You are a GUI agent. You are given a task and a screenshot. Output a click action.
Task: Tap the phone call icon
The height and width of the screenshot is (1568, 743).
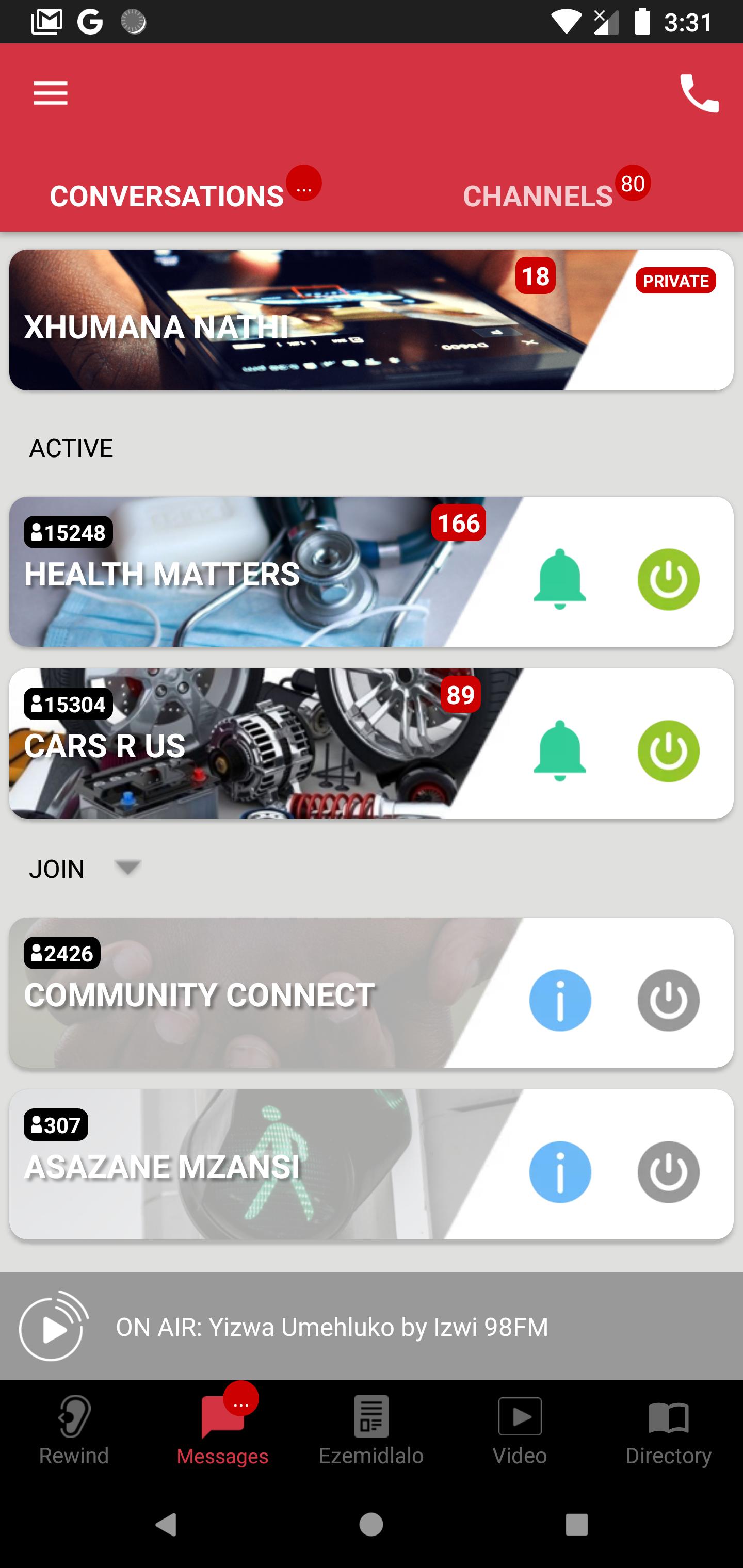[699, 93]
